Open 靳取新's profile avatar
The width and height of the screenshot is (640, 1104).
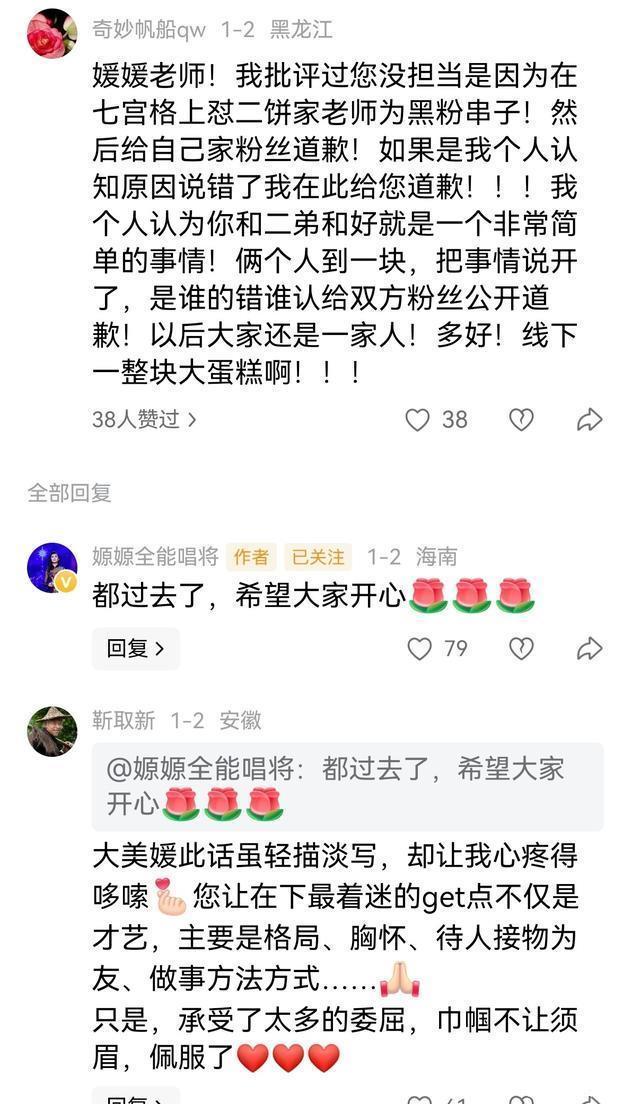pos(51,731)
